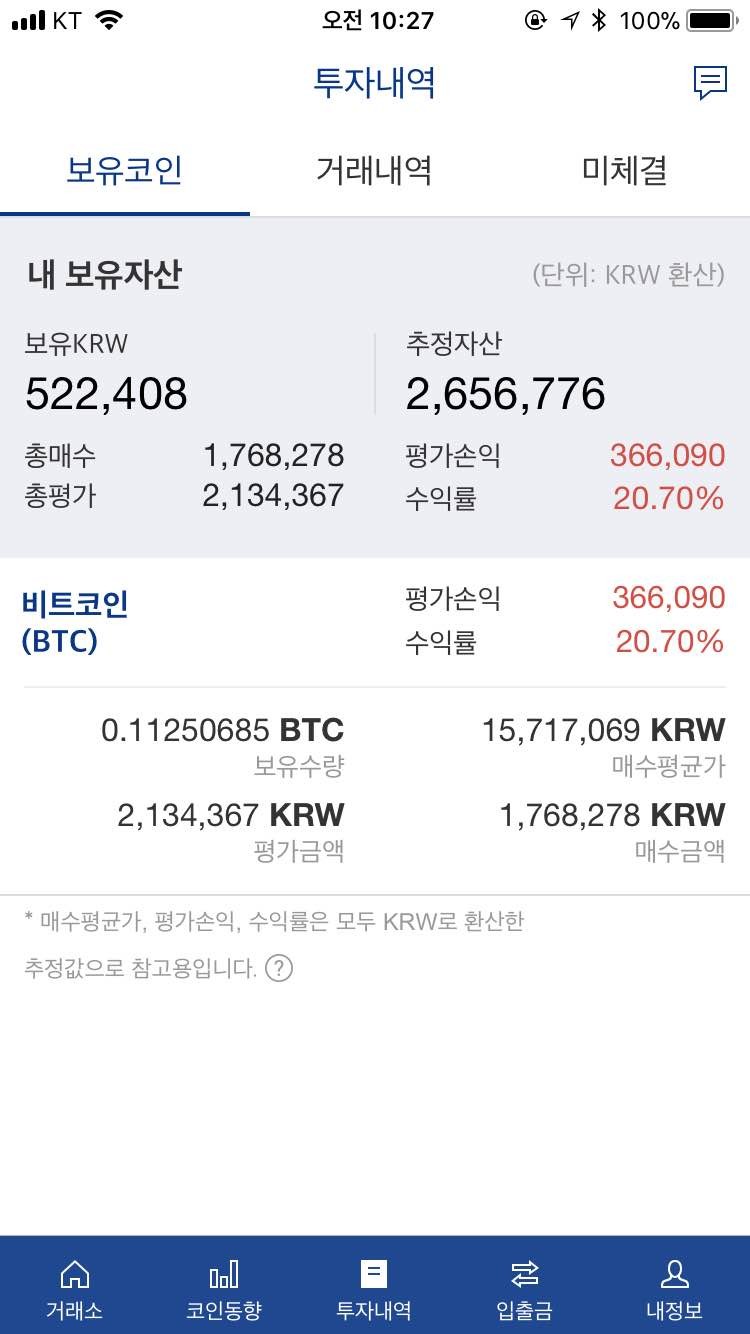Switch to the 미체결 tab
Viewport: 750px width, 1334px height.
click(x=622, y=171)
